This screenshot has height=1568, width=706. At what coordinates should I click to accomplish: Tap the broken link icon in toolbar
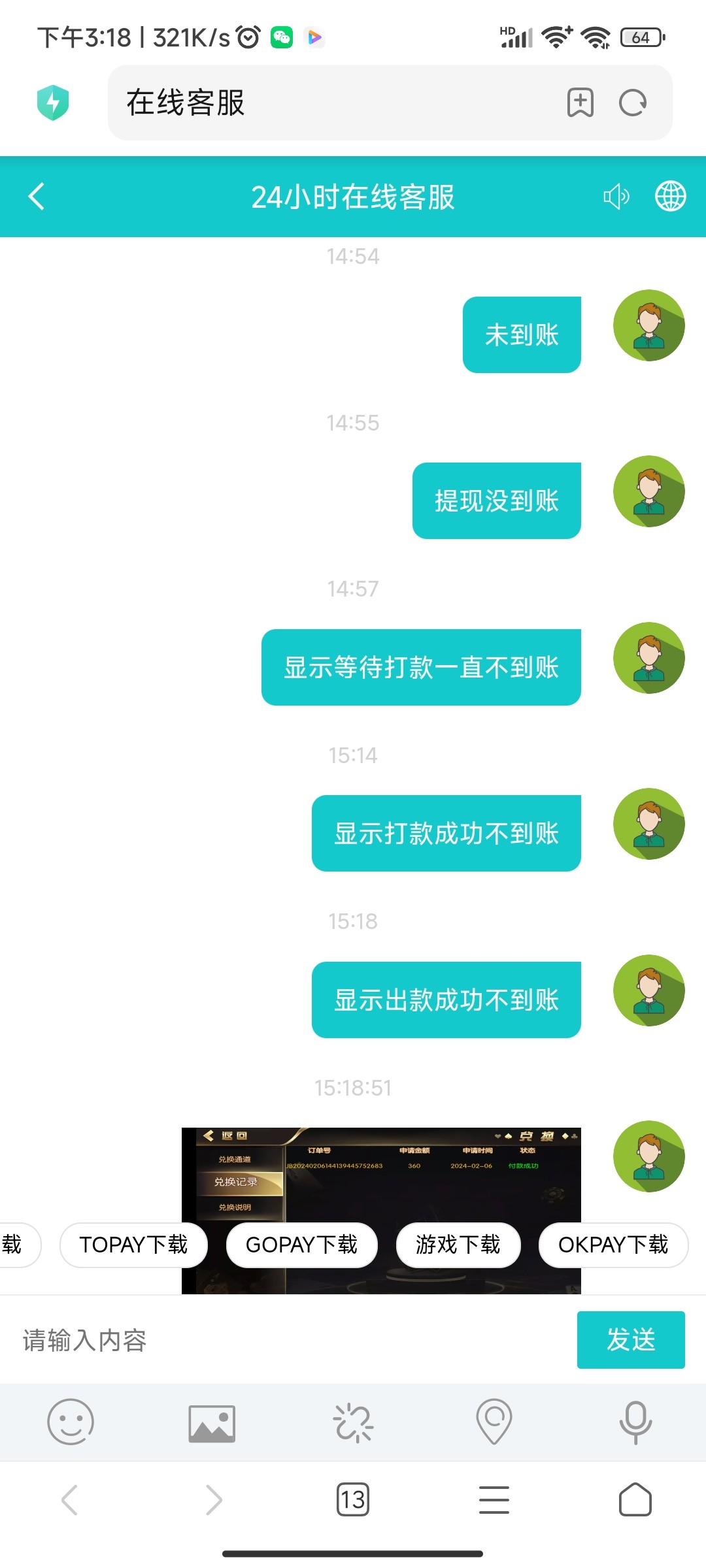353,1422
